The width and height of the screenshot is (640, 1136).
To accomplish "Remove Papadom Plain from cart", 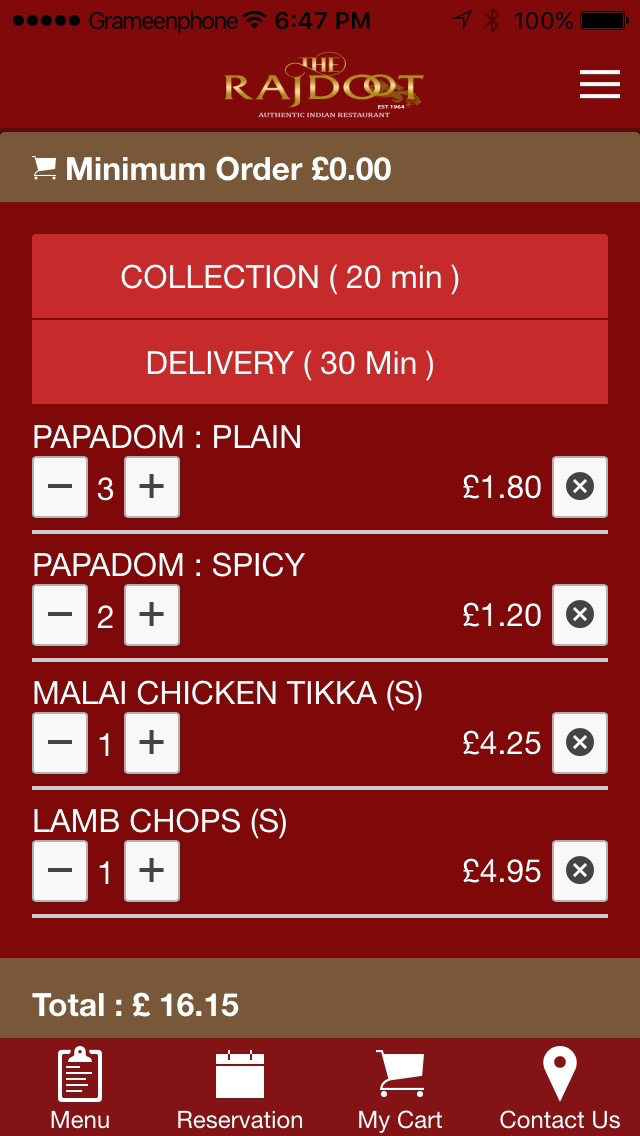I will click(x=580, y=487).
